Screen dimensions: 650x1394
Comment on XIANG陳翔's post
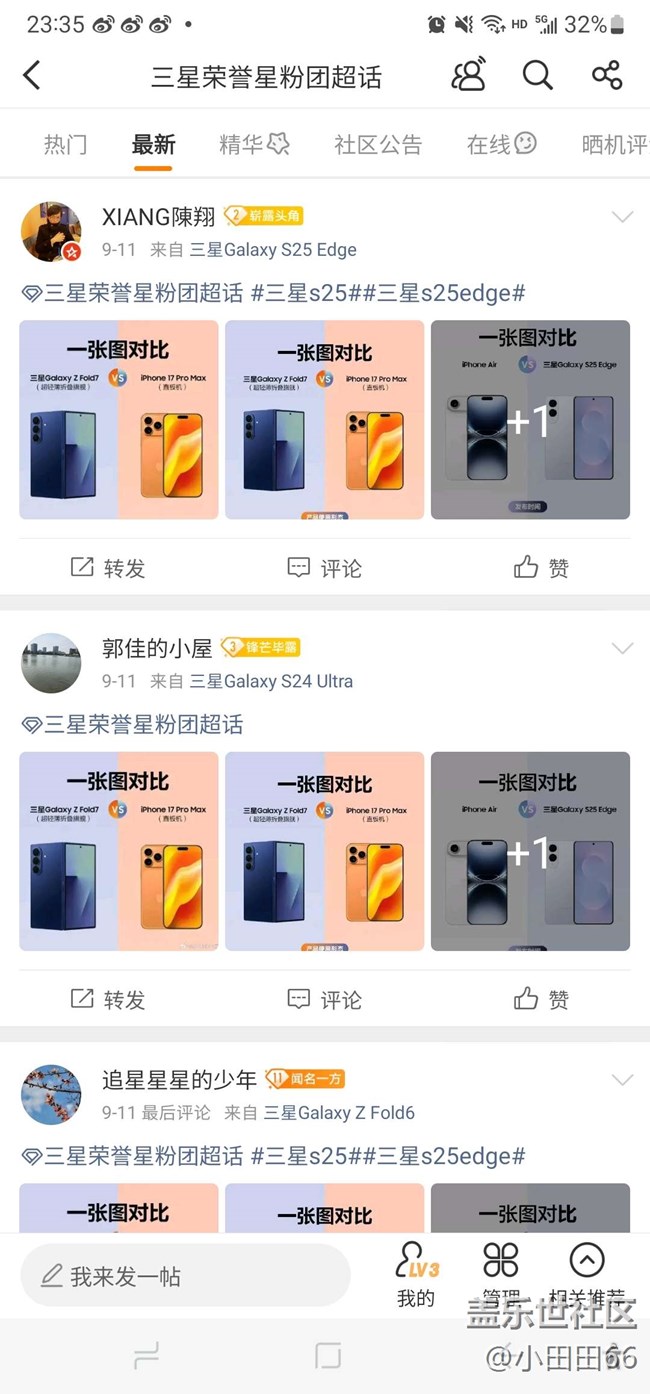324,568
